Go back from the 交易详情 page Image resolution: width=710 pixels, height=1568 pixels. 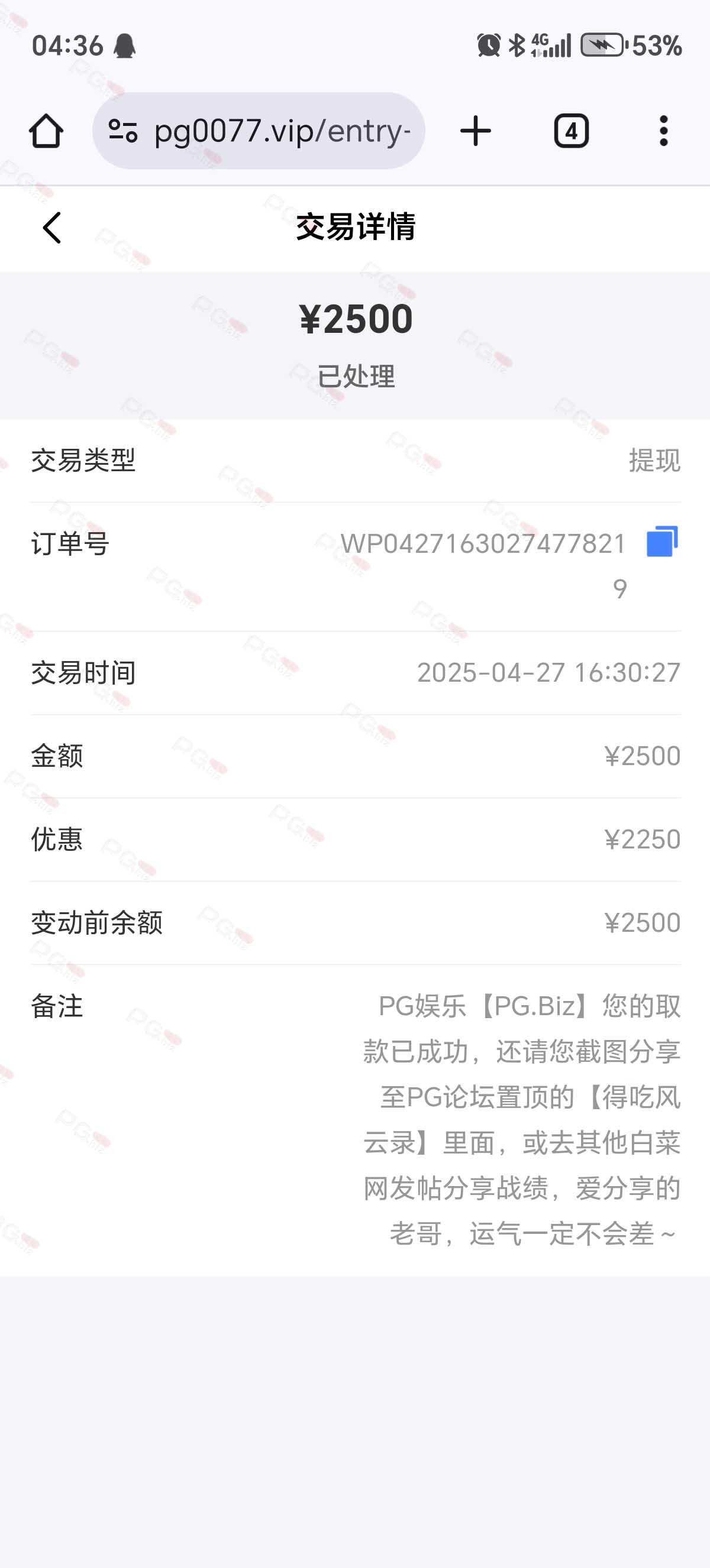[51, 228]
